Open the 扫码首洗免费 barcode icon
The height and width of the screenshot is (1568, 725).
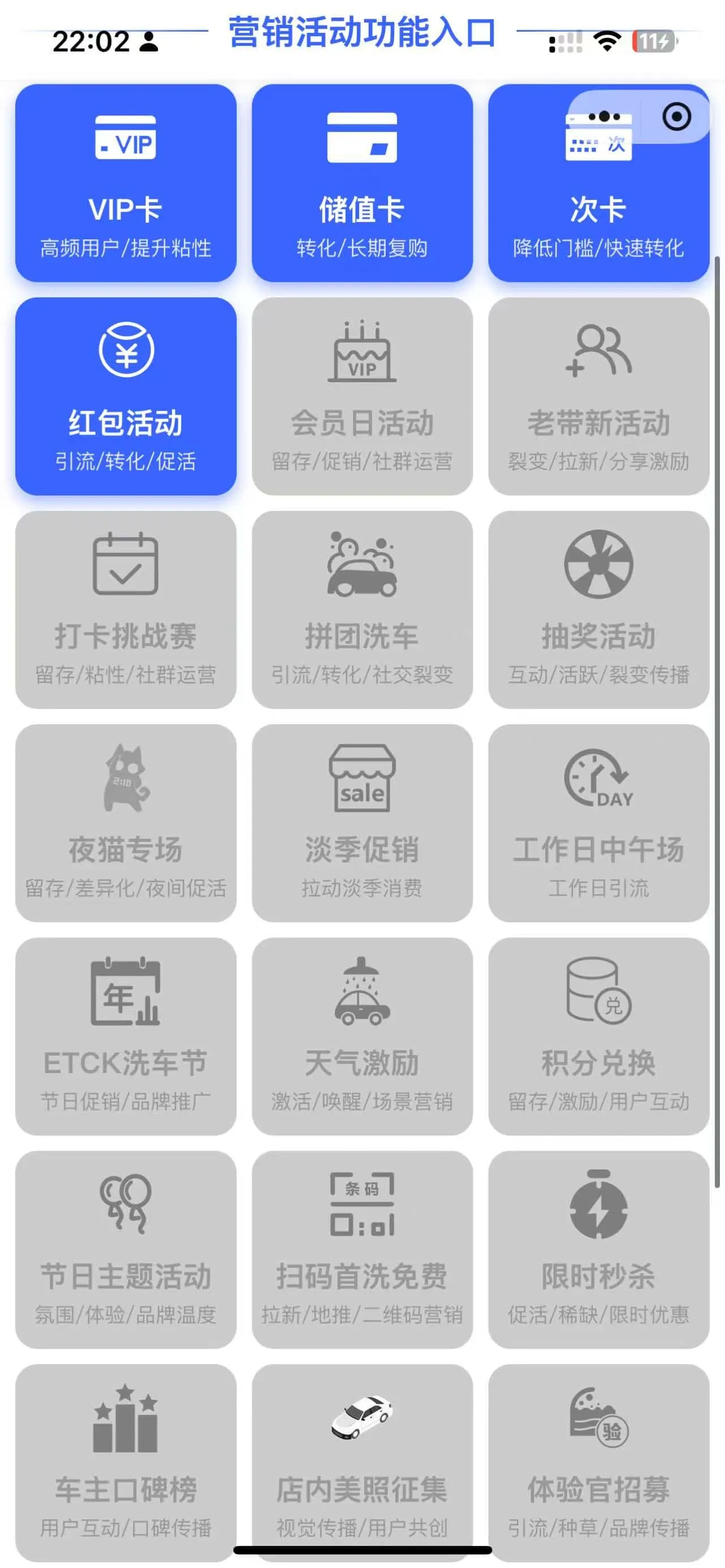(x=361, y=1214)
